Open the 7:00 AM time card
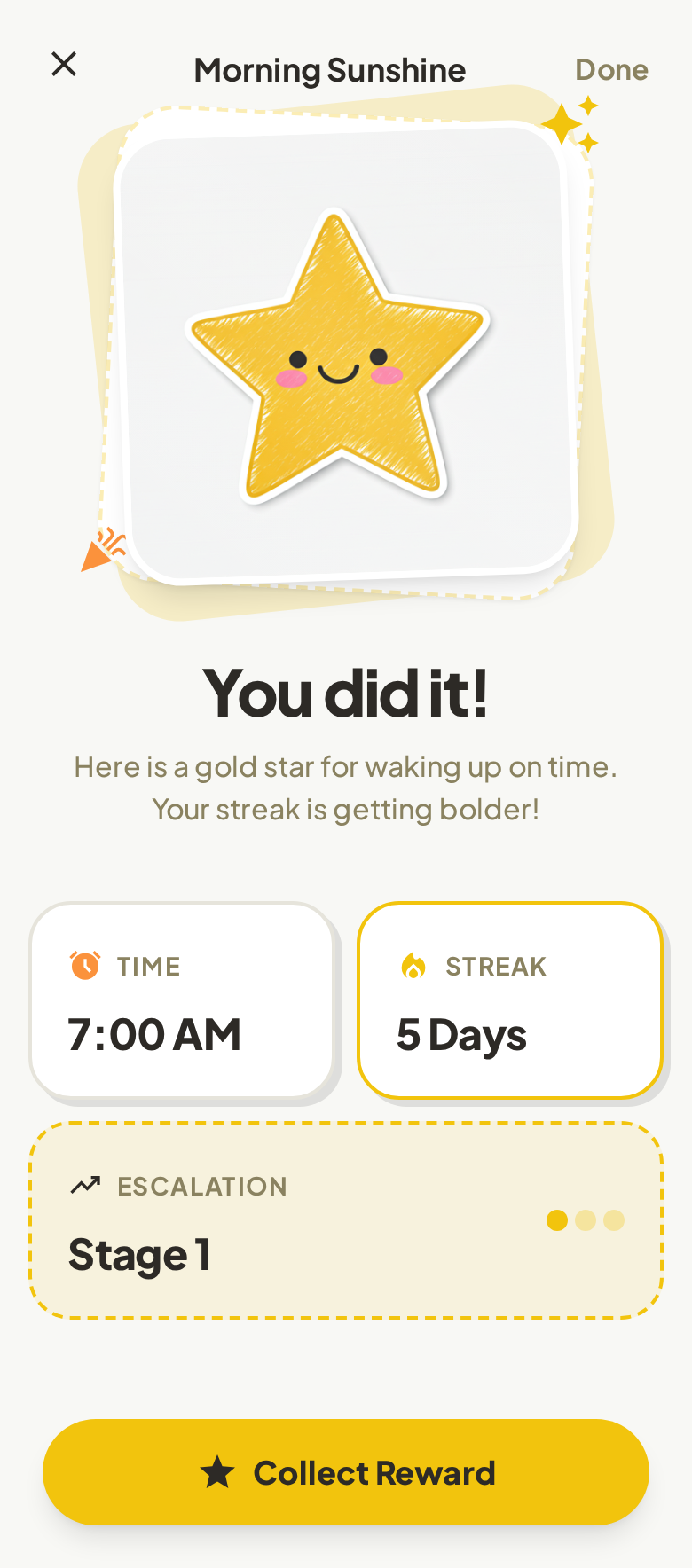 (x=182, y=1000)
